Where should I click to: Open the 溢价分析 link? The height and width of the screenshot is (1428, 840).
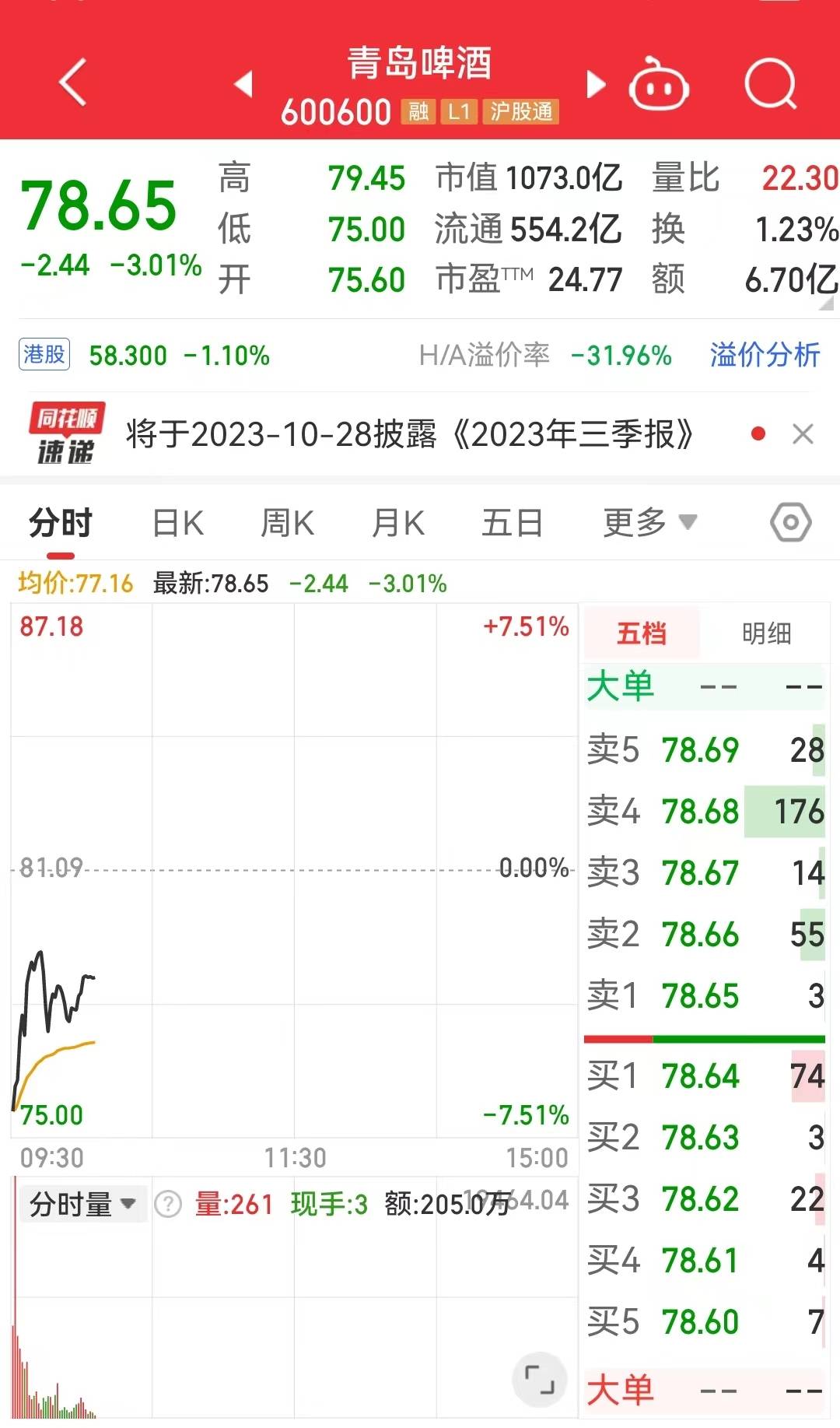[x=765, y=356]
